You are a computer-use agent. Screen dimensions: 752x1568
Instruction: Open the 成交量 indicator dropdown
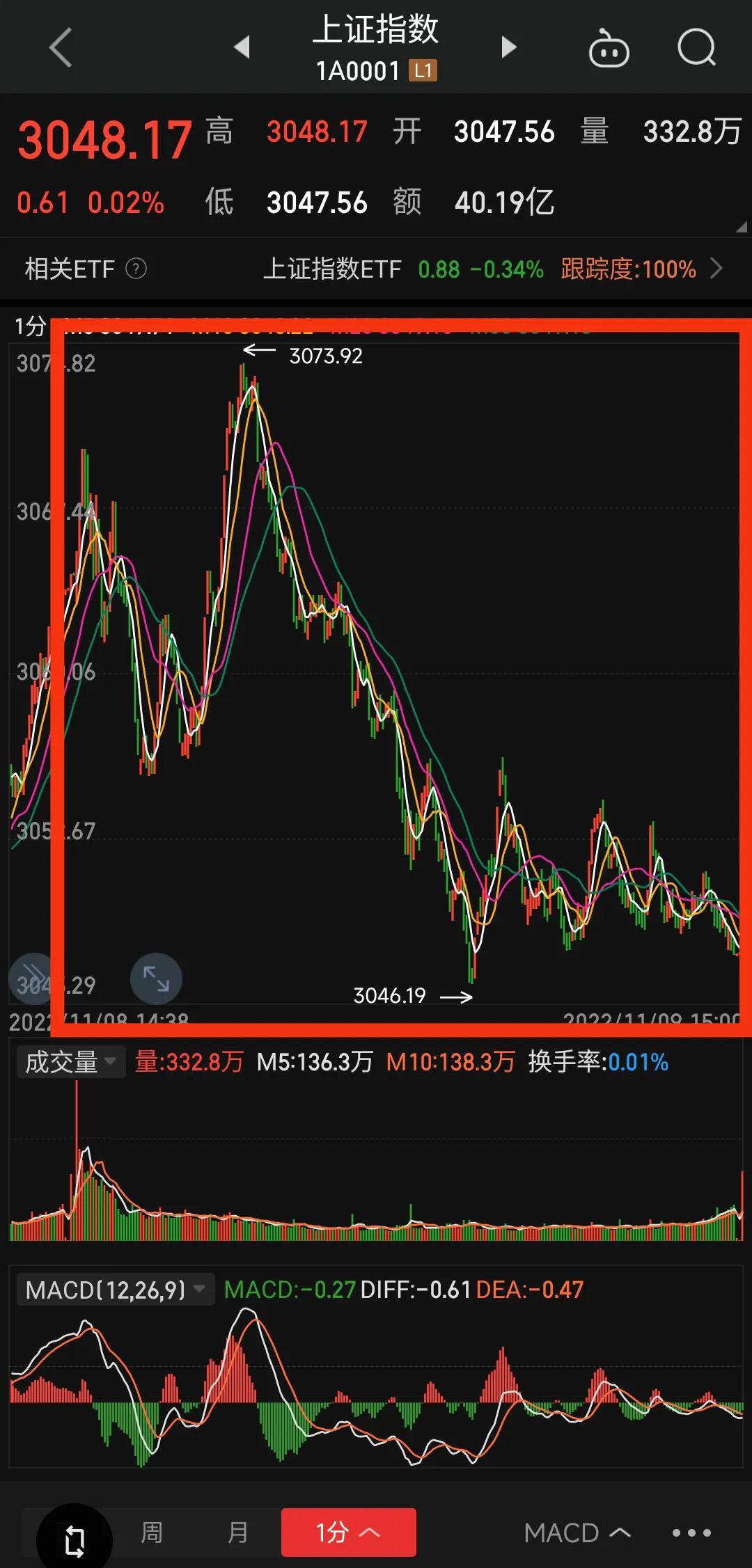click(x=70, y=1062)
